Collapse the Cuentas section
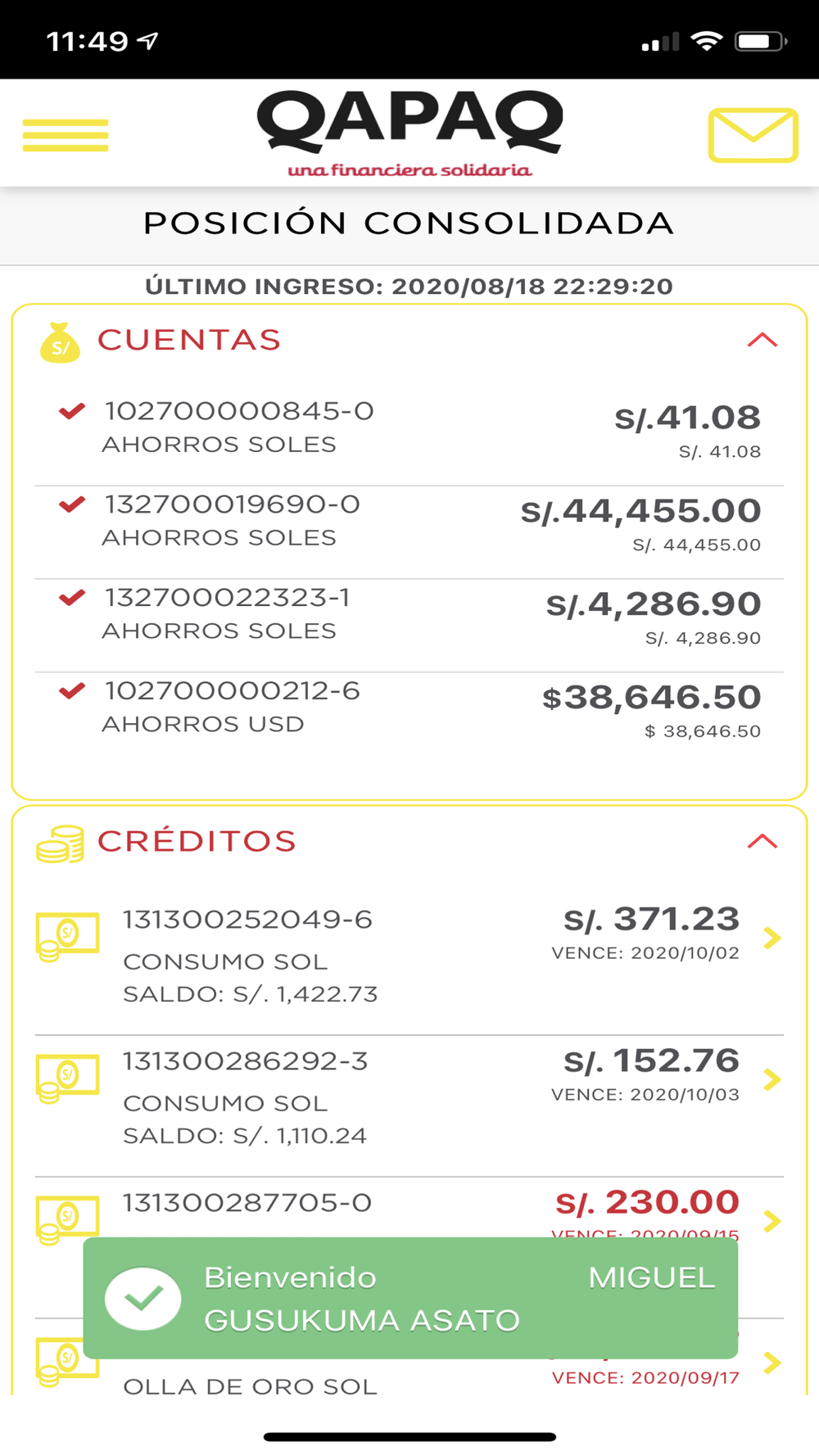Screen dimensions: 819x1456 coord(762,340)
